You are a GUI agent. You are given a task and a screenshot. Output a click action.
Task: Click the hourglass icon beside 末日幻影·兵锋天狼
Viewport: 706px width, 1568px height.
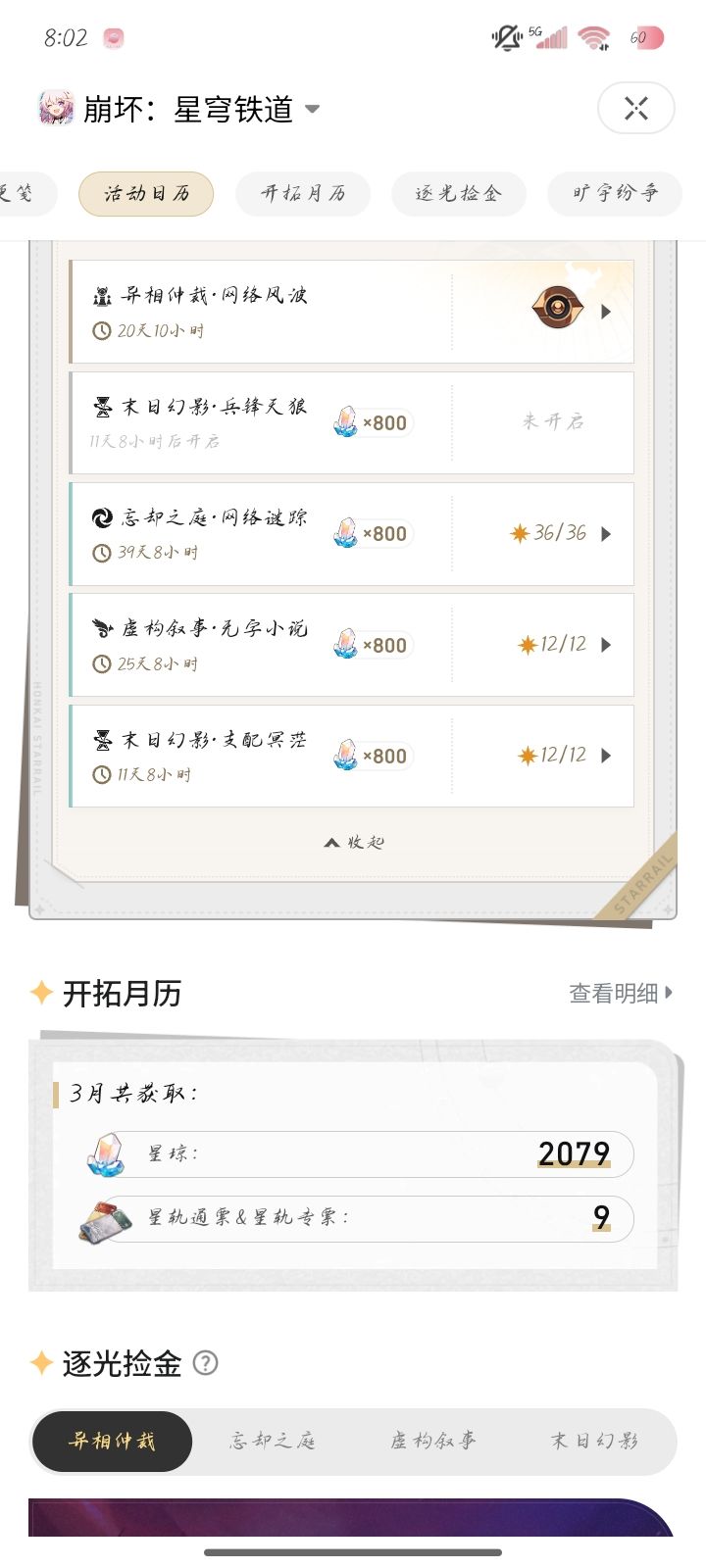click(104, 407)
